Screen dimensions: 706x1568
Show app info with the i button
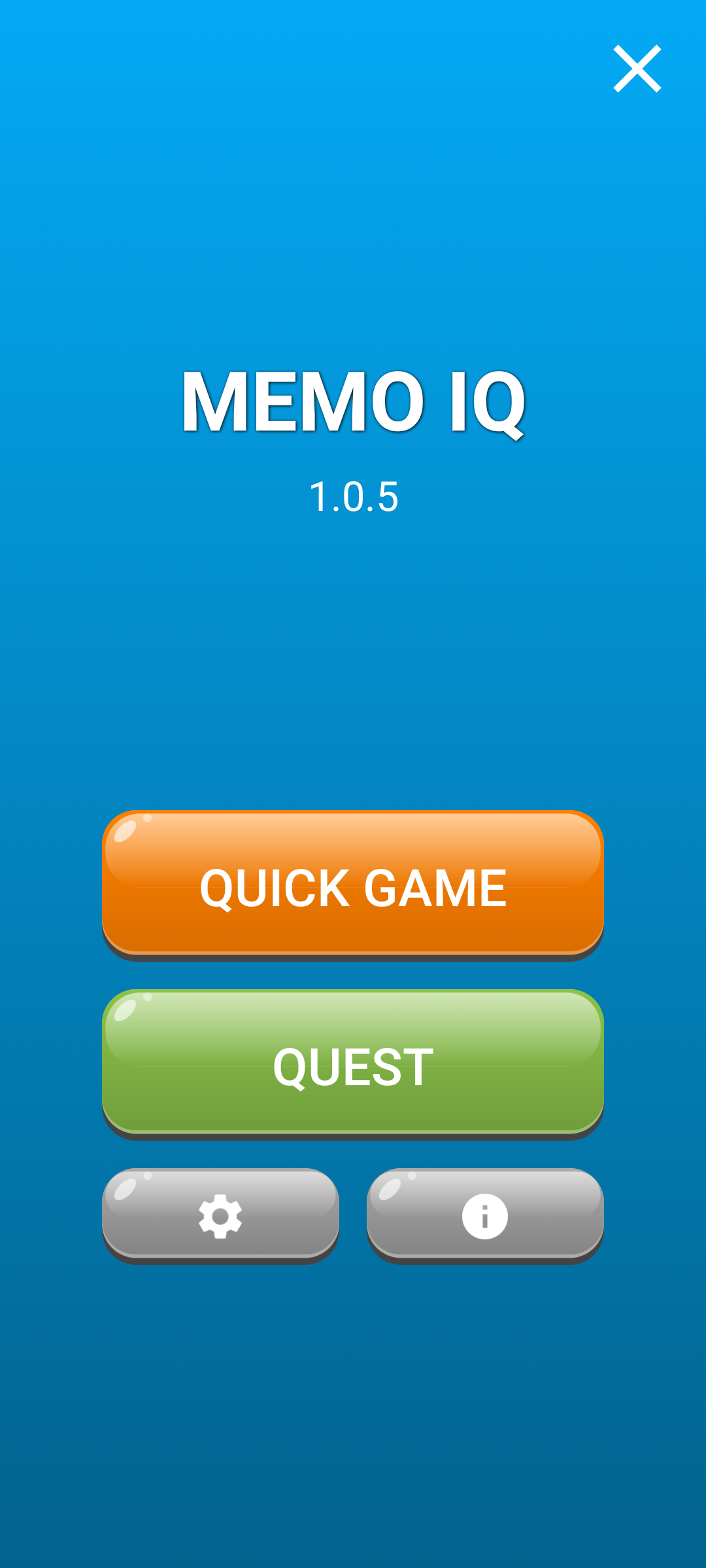[485, 1216]
